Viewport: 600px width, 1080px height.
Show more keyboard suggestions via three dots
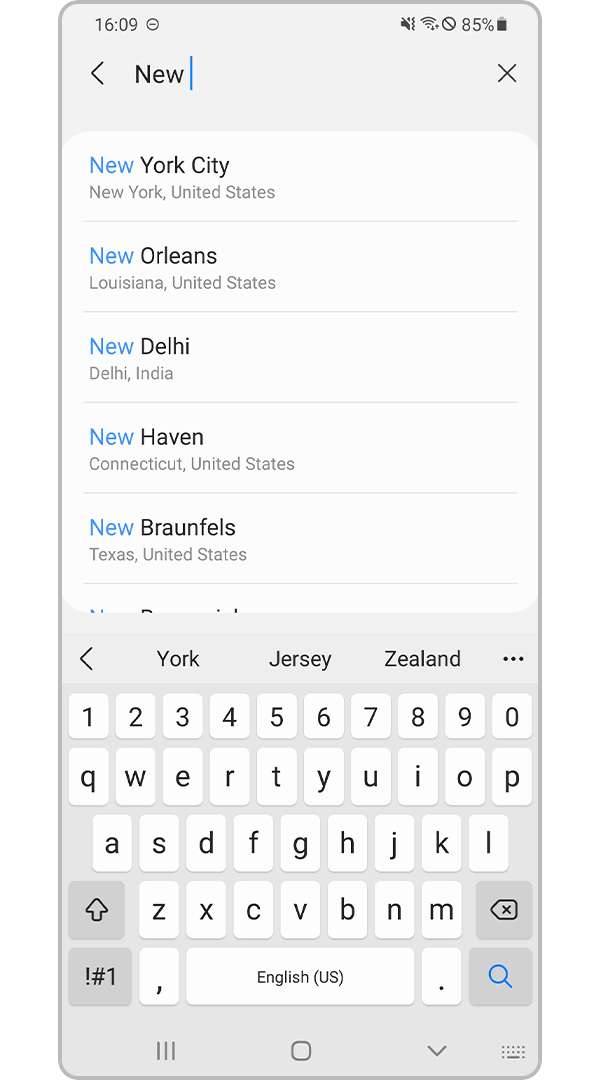coord(513,659)
